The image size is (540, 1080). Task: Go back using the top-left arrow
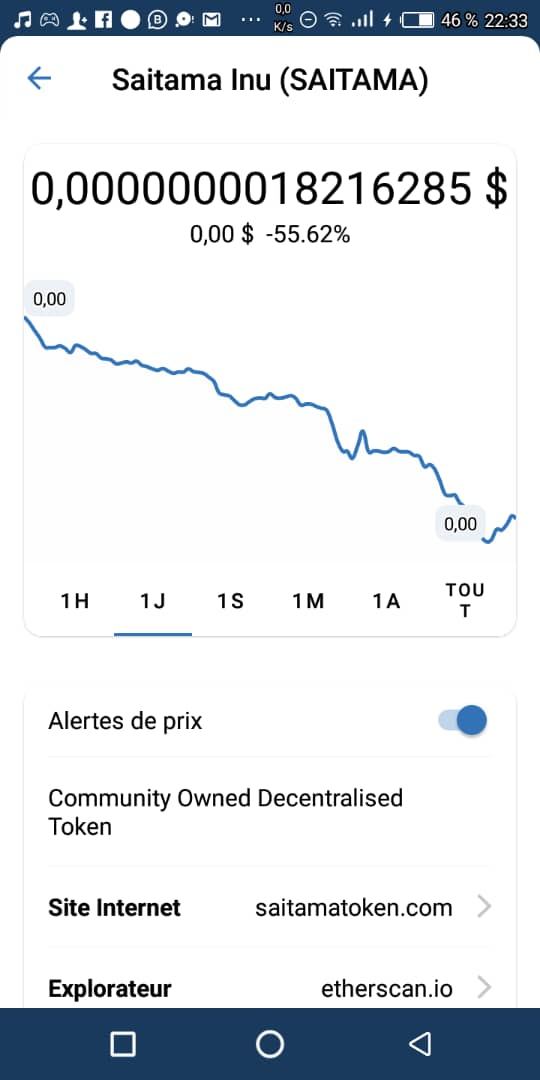click(39, 79)
